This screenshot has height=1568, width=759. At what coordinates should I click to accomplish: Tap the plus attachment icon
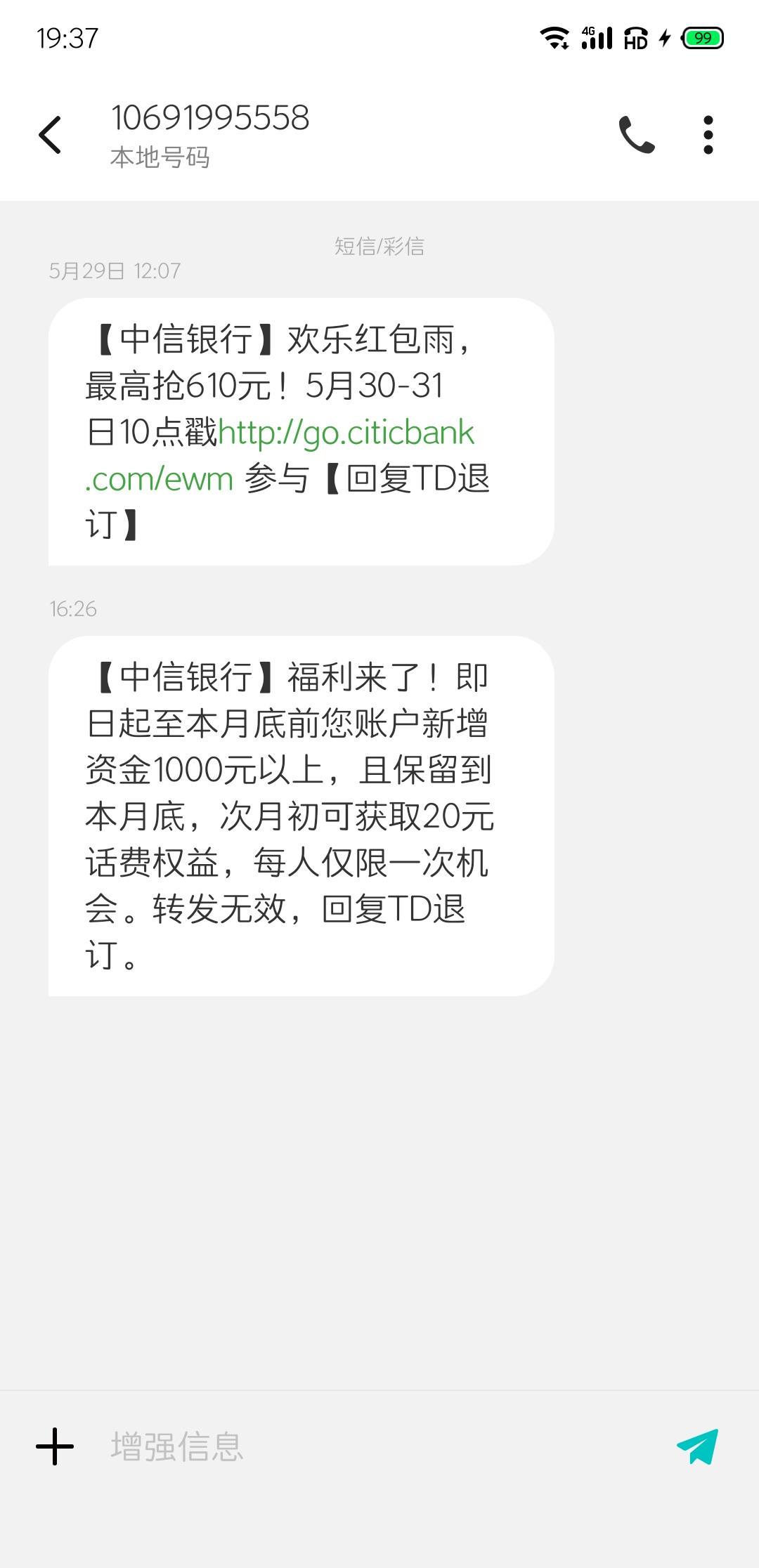[x=55, y=1446]
